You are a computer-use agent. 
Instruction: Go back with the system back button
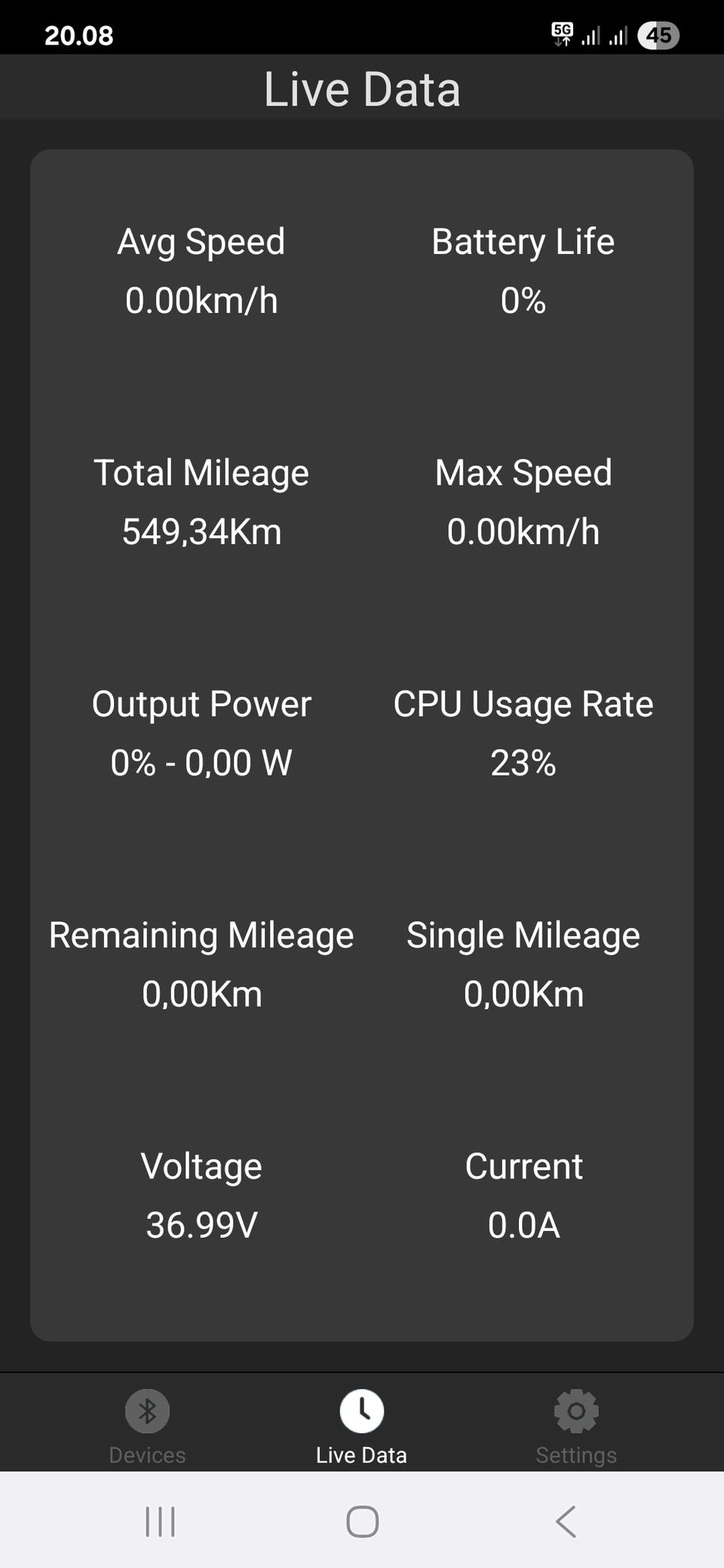(566, 1521)
